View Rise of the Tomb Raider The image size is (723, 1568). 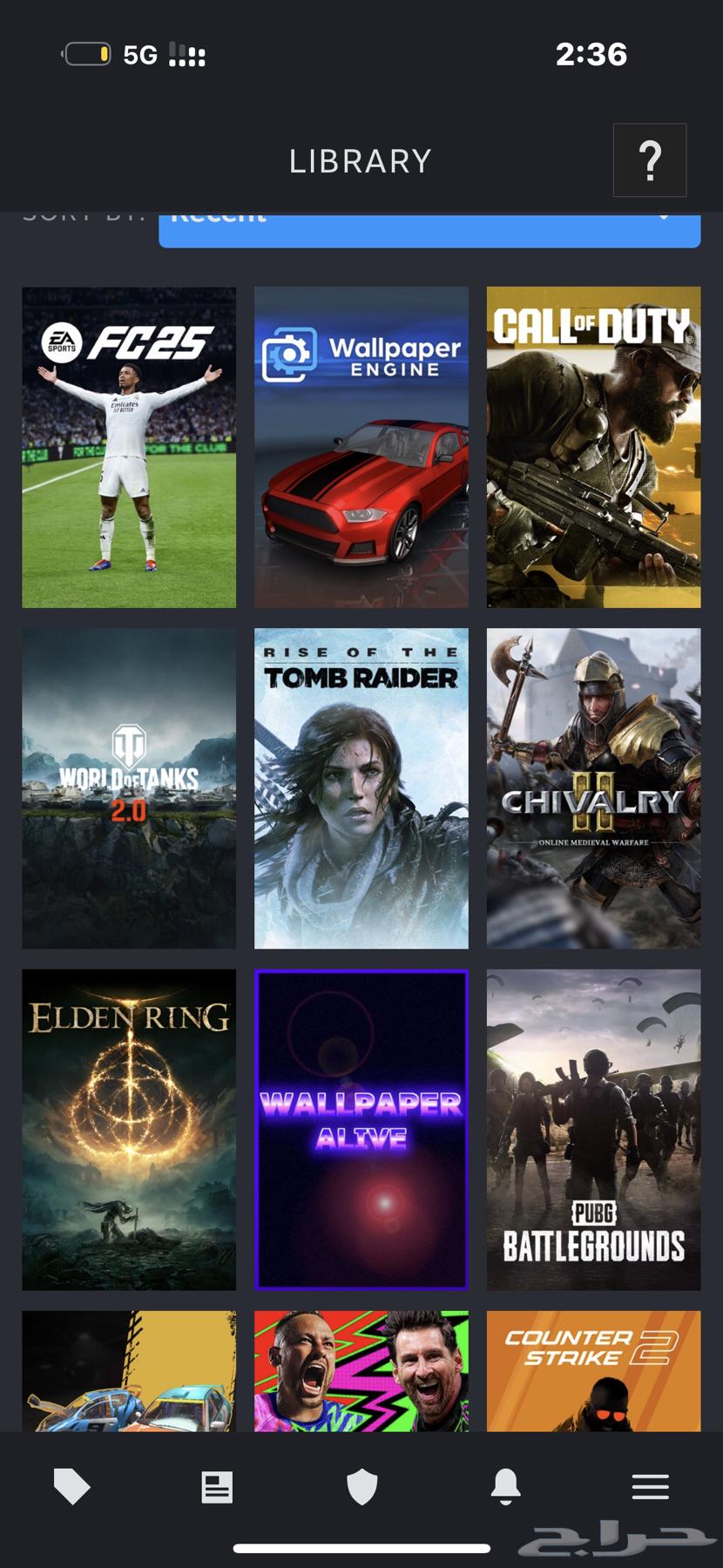pyautogui.click(x=361, y=788)
